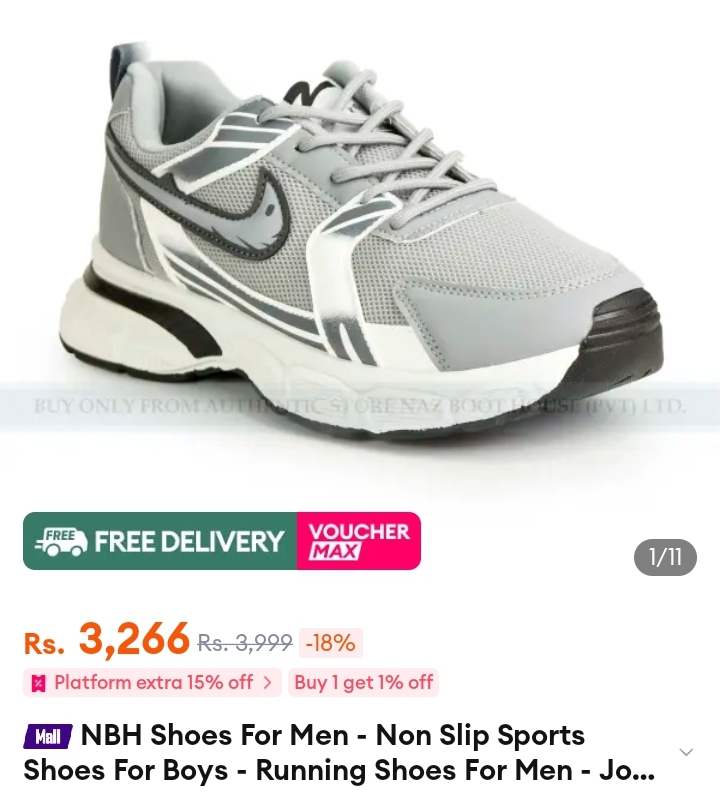Expand the full product title
Viewport: 720px width, 807px height.
(686, 752)
